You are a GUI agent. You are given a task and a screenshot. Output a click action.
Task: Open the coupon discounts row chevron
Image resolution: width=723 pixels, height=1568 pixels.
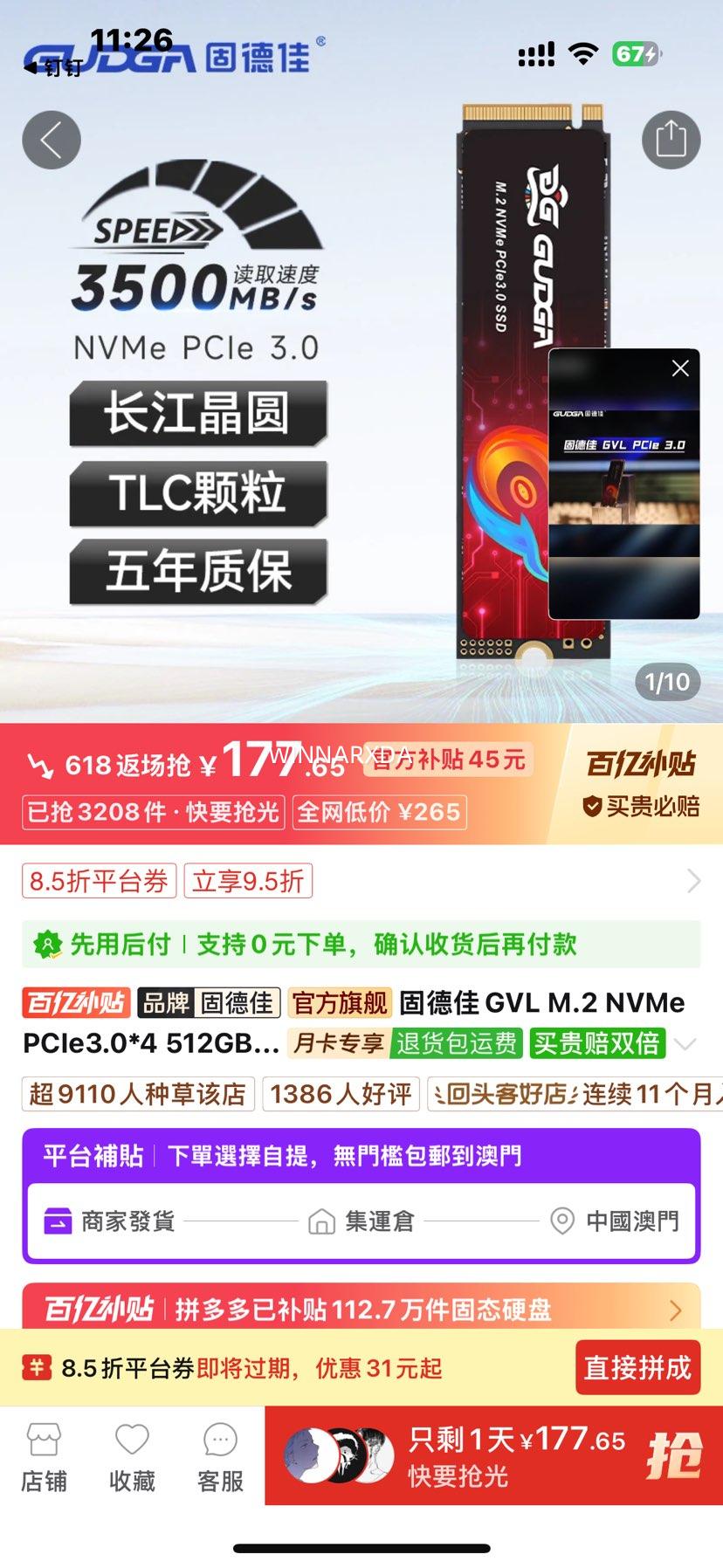pos(693,881)
